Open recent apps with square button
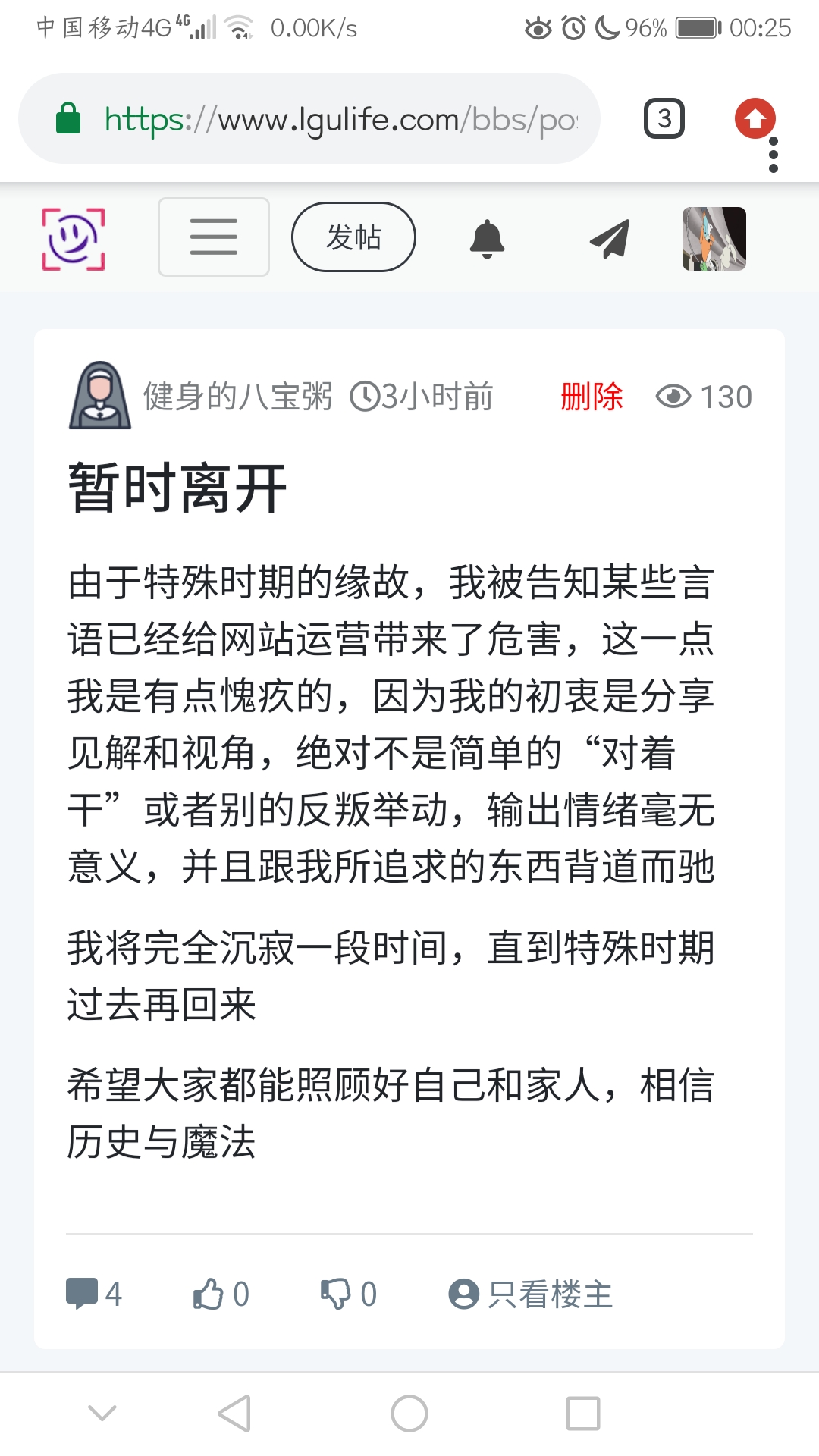Viewport: 819px width, 1456px height. (583, 1414)
